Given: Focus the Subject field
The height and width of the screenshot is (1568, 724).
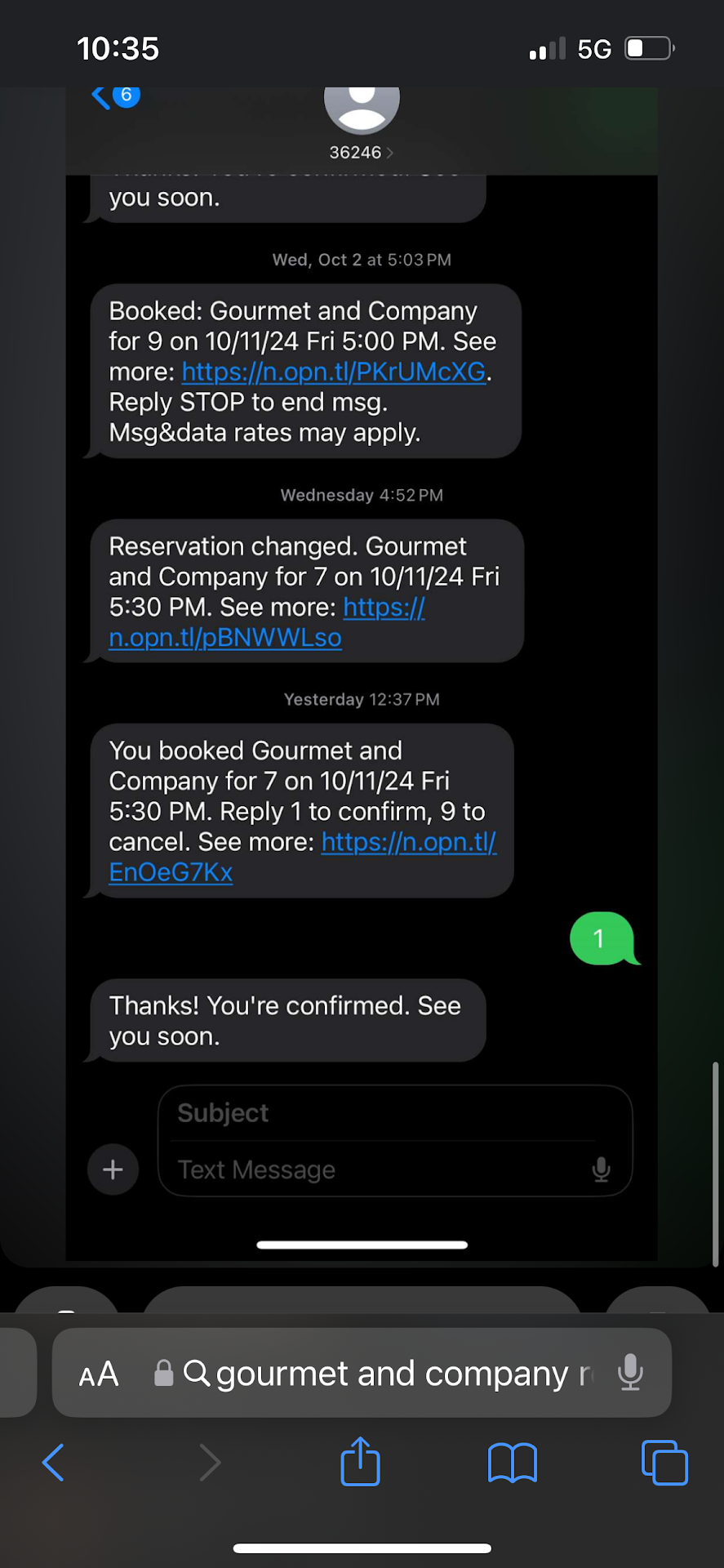Looking at the screenshot, I should coord(384,1113).
